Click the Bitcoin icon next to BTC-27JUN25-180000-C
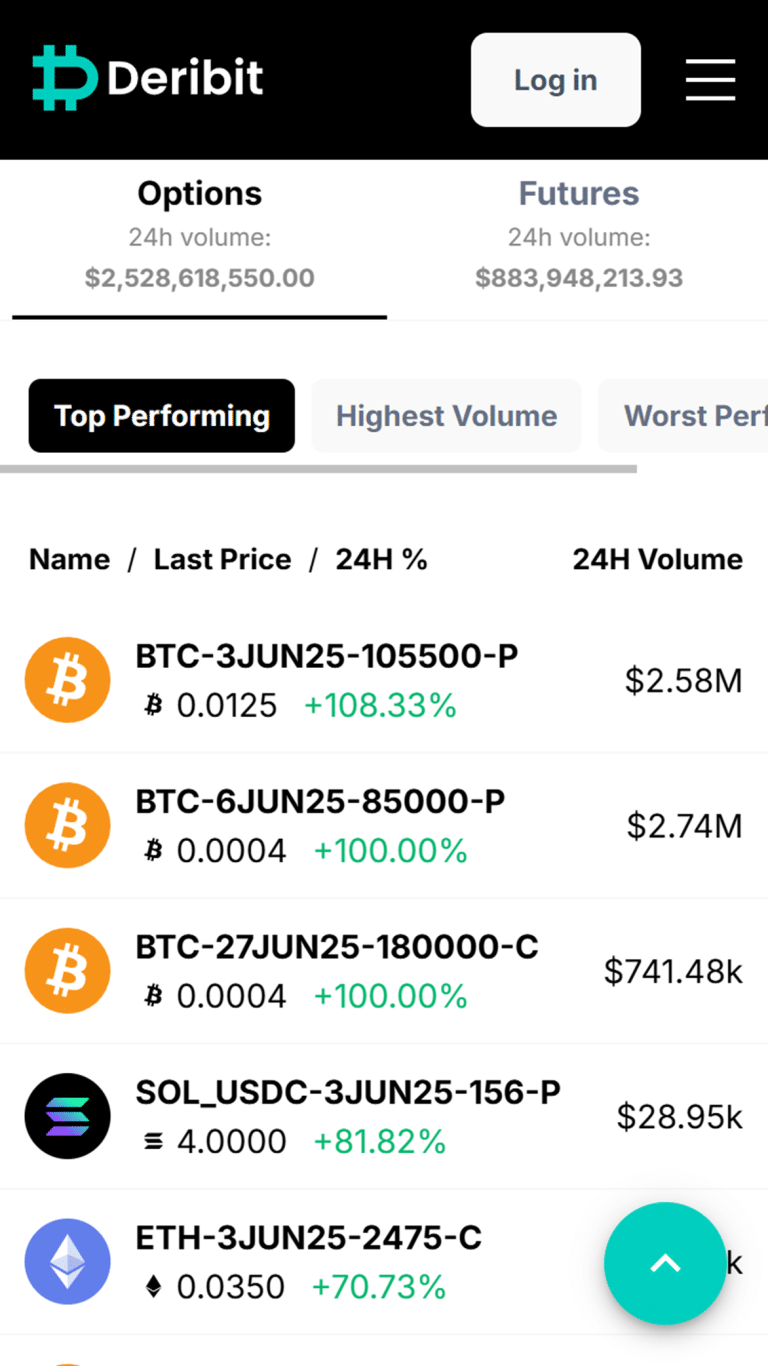Screen dimensions: 768x1366 tap(67, 970)
